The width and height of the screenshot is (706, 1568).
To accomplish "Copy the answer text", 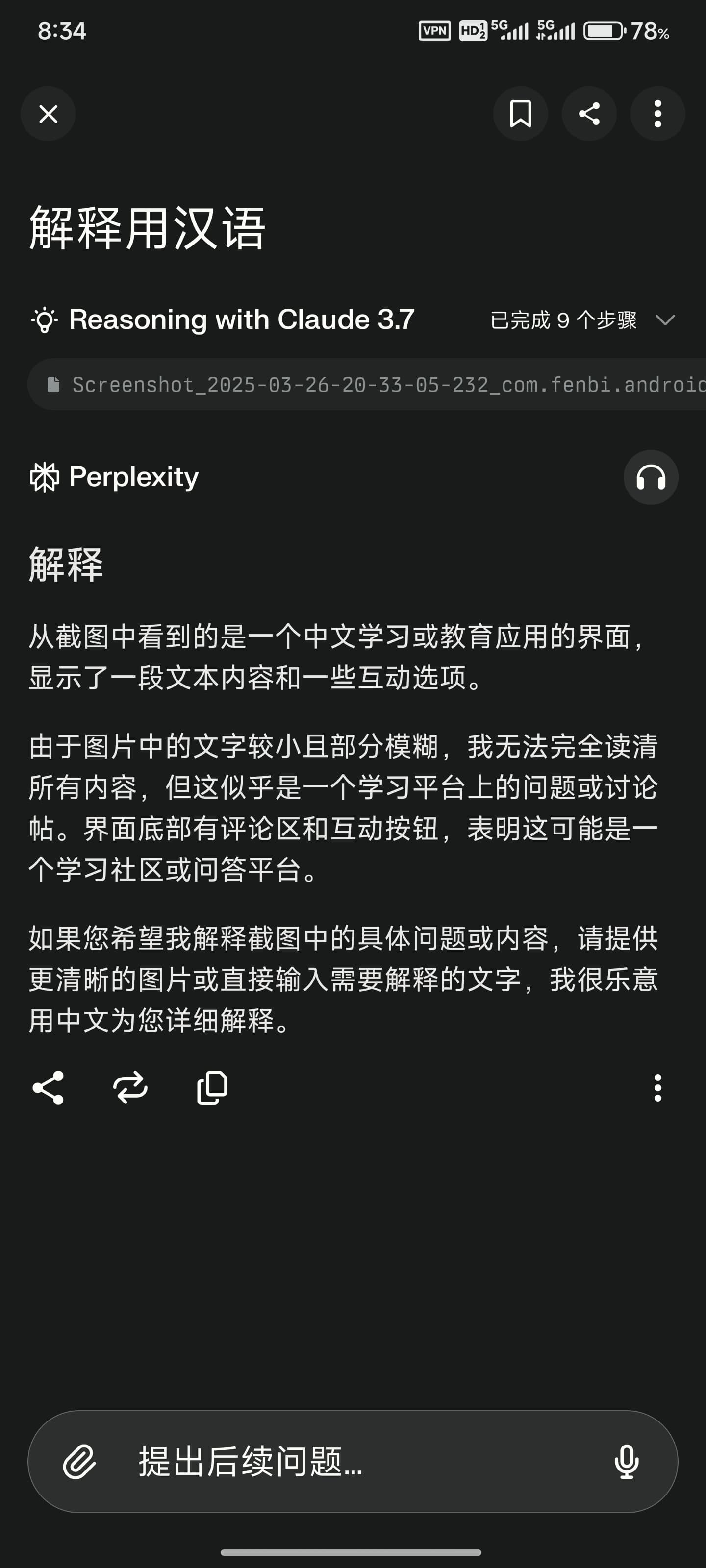I will tap(213, 1088).
